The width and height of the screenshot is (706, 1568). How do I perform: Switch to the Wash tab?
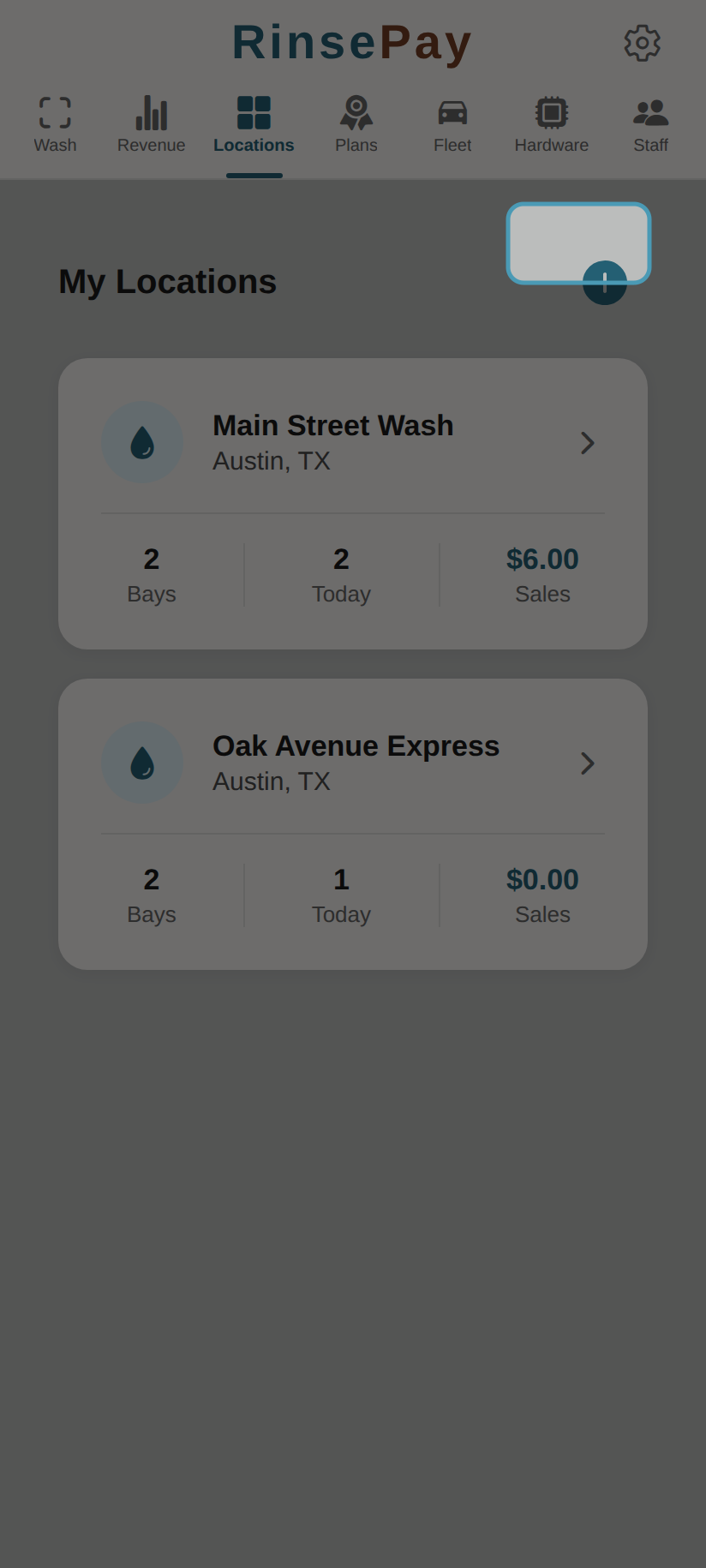[55, 125]
